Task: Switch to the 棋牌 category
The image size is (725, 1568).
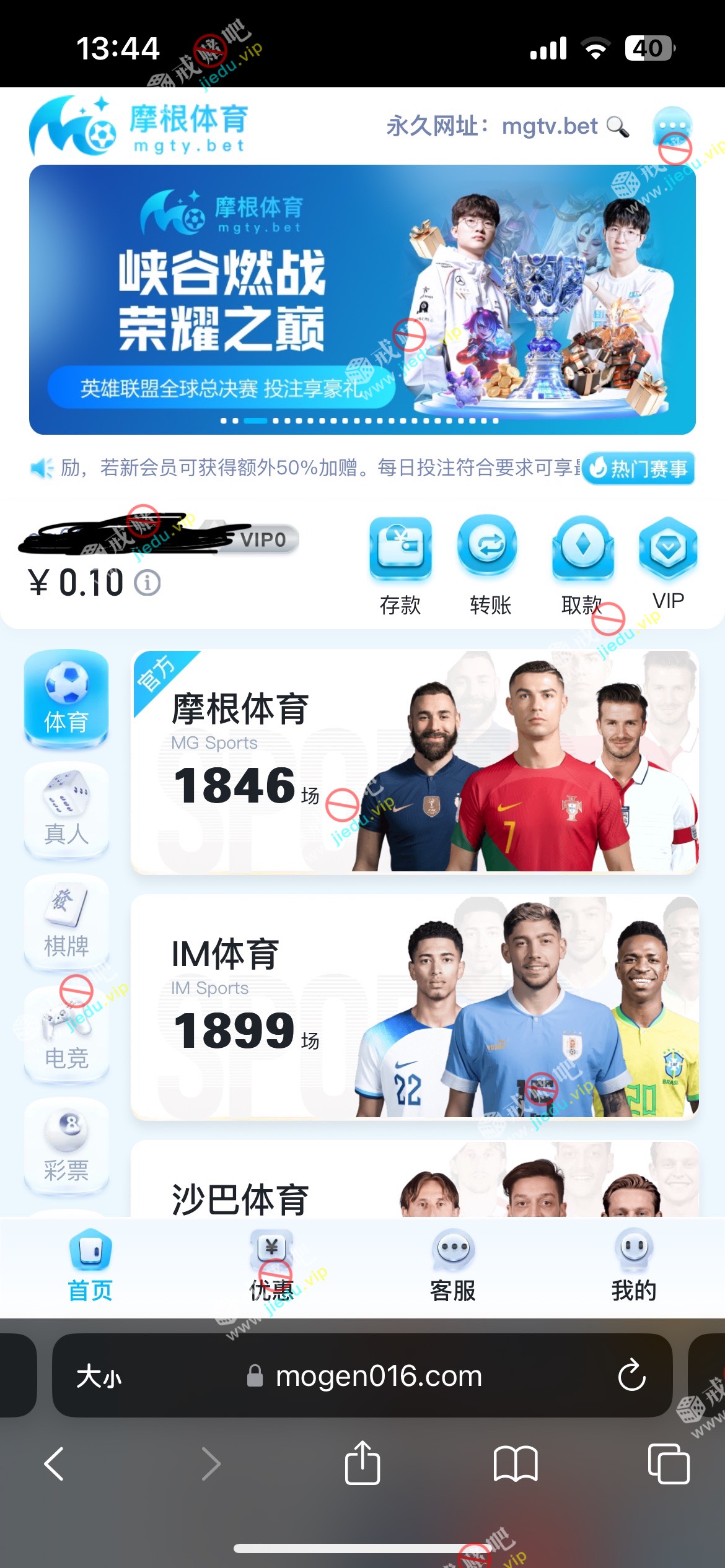Action: [66, 922]
